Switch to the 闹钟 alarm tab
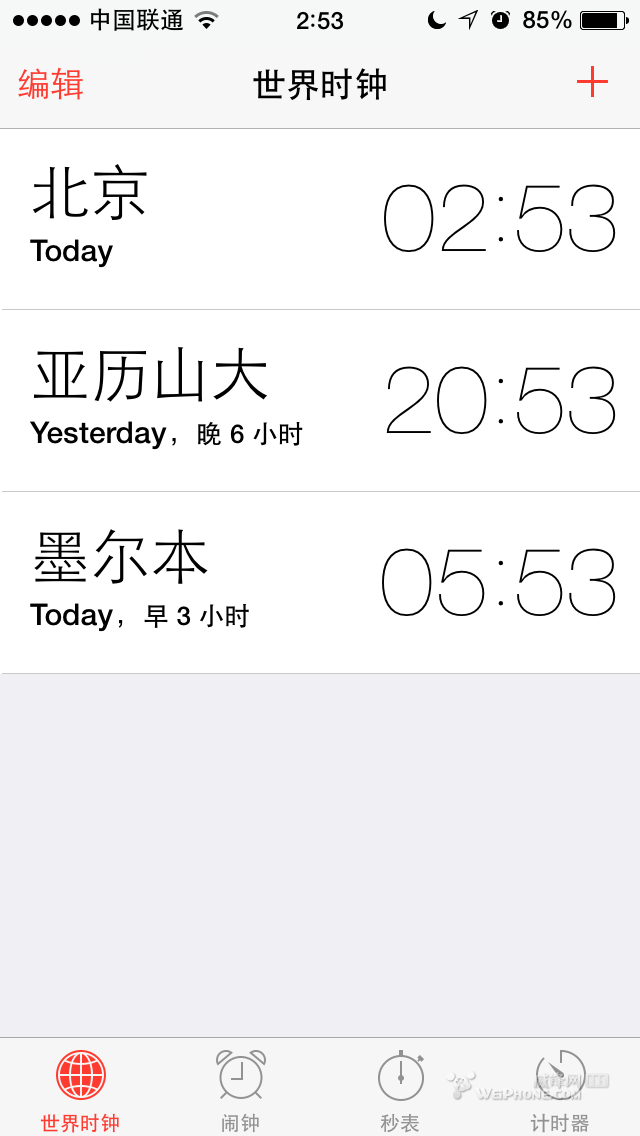This screenshot has width=640, height=1136. (x=240, y=1088)
